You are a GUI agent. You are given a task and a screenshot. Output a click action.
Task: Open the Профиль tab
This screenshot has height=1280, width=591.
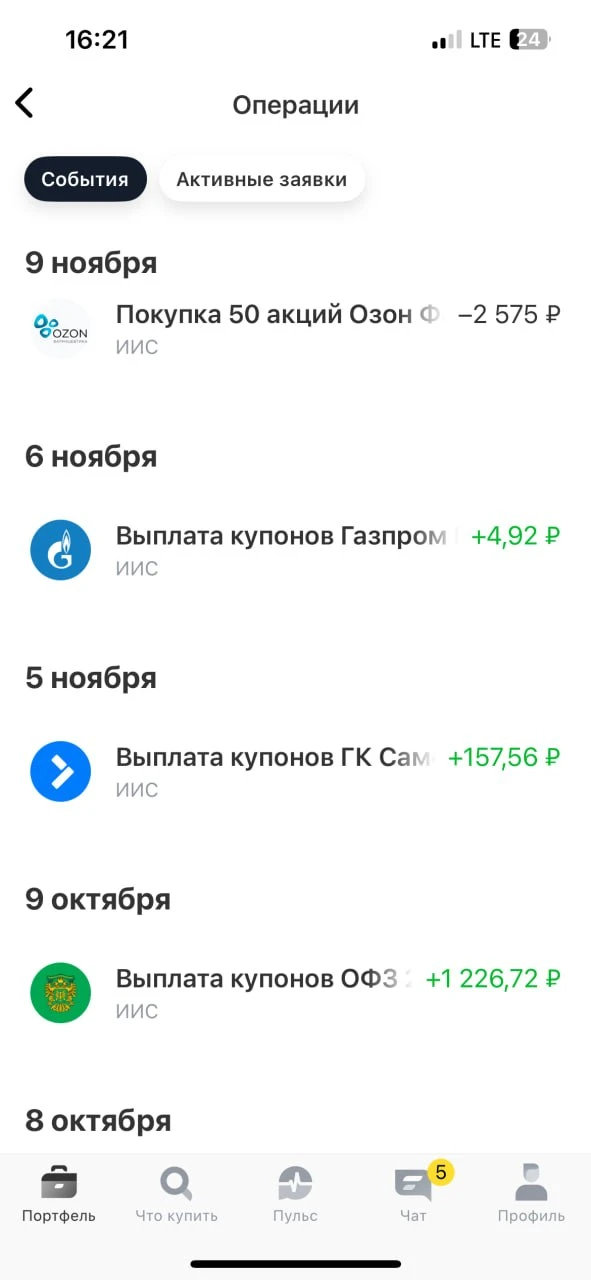[x=531, y=1195]
